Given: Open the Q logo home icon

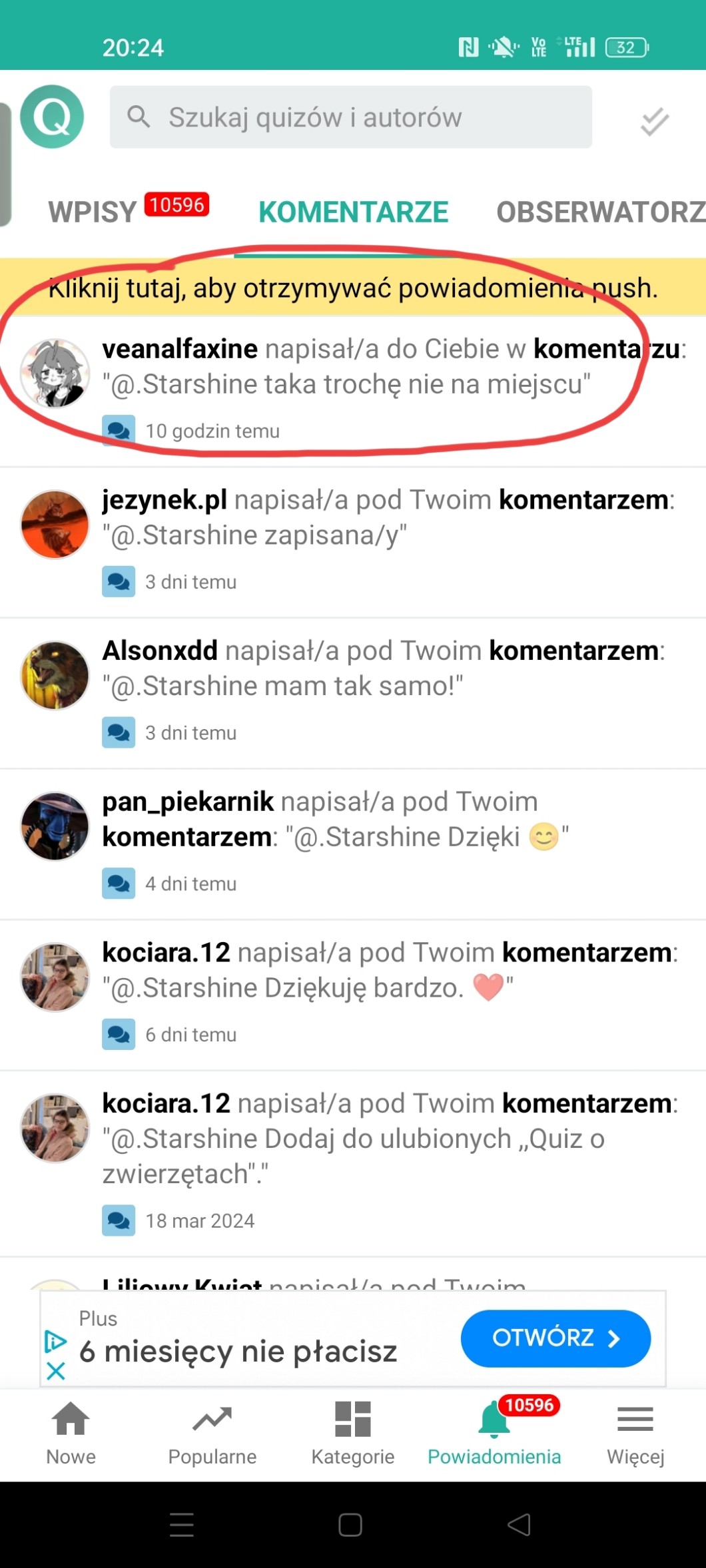Looking at the screenshot, I should point(52,117).
